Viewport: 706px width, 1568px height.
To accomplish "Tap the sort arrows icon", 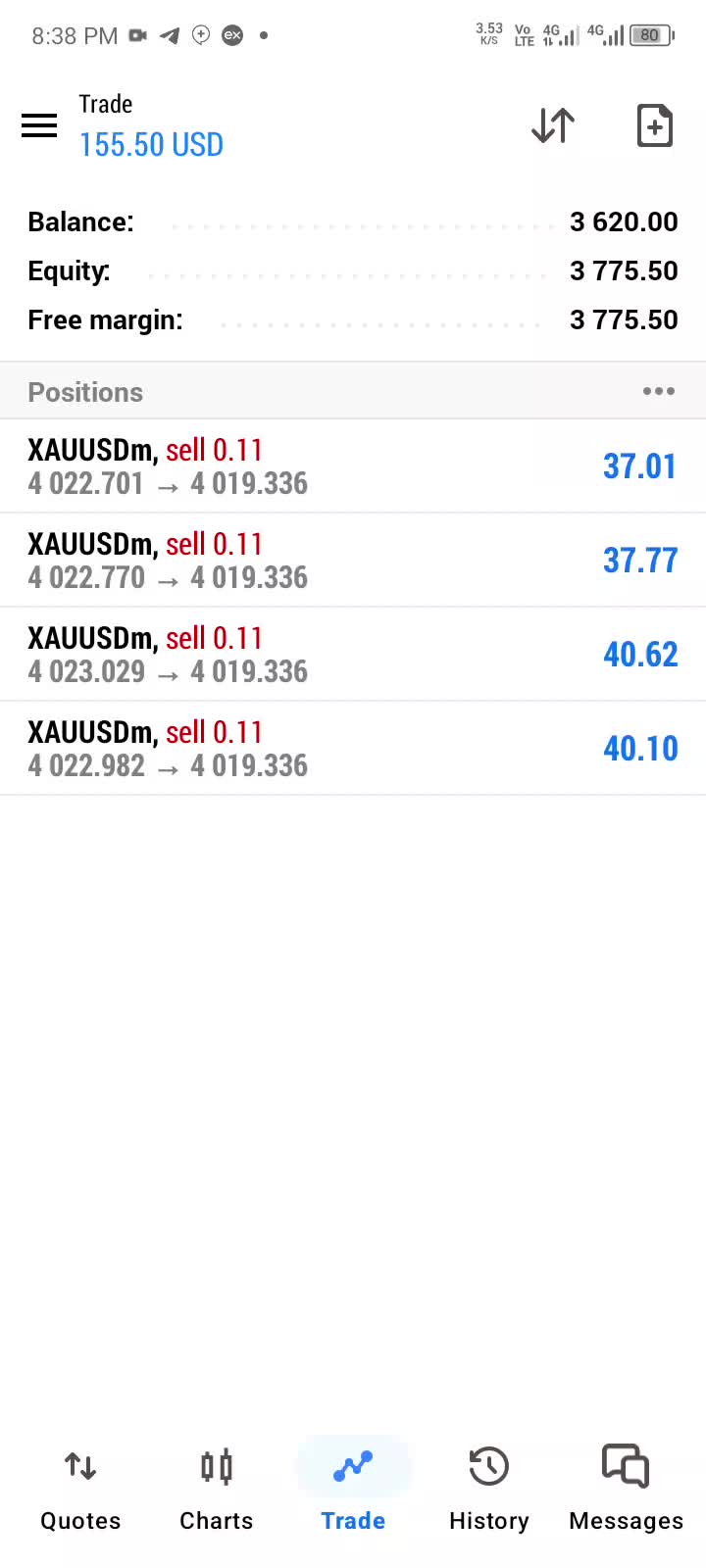I will pyautogui.click(x=553, y=125).
